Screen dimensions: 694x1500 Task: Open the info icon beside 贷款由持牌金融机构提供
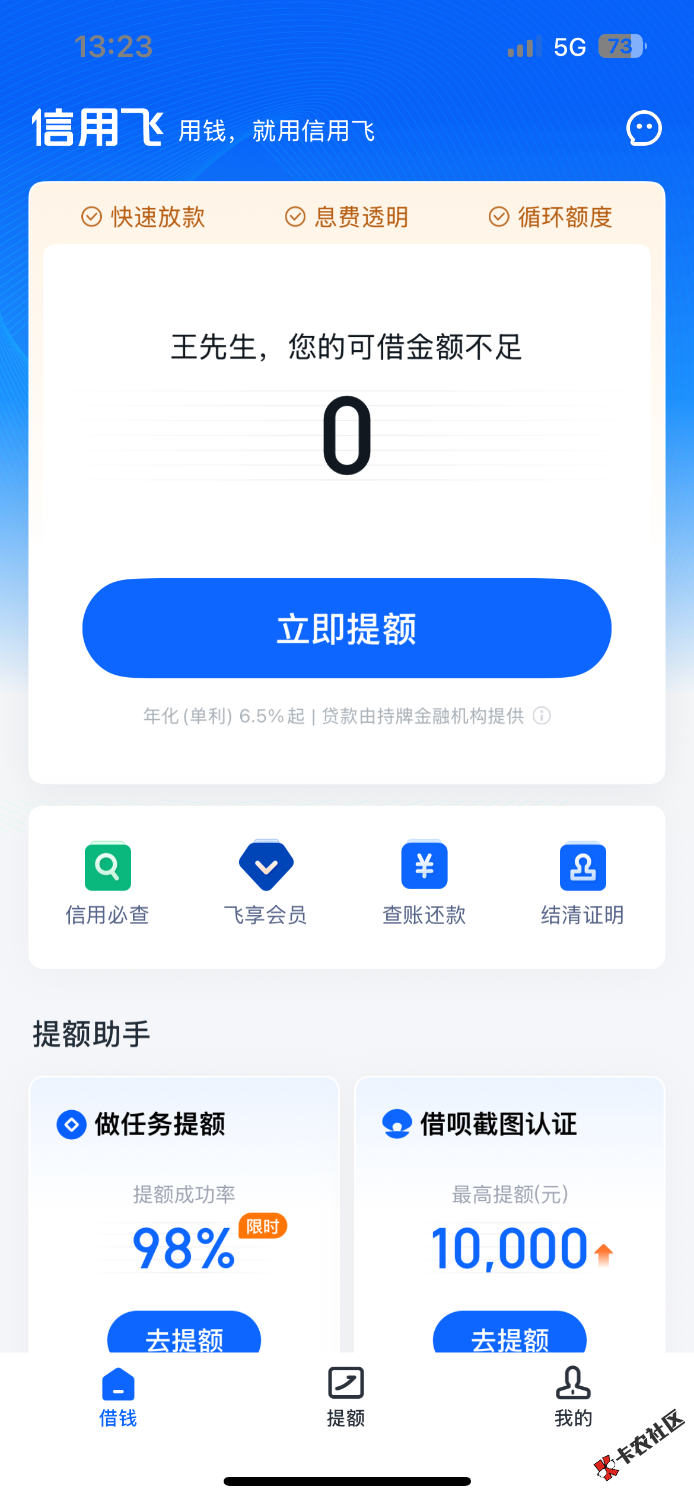(x=542, y=716)
